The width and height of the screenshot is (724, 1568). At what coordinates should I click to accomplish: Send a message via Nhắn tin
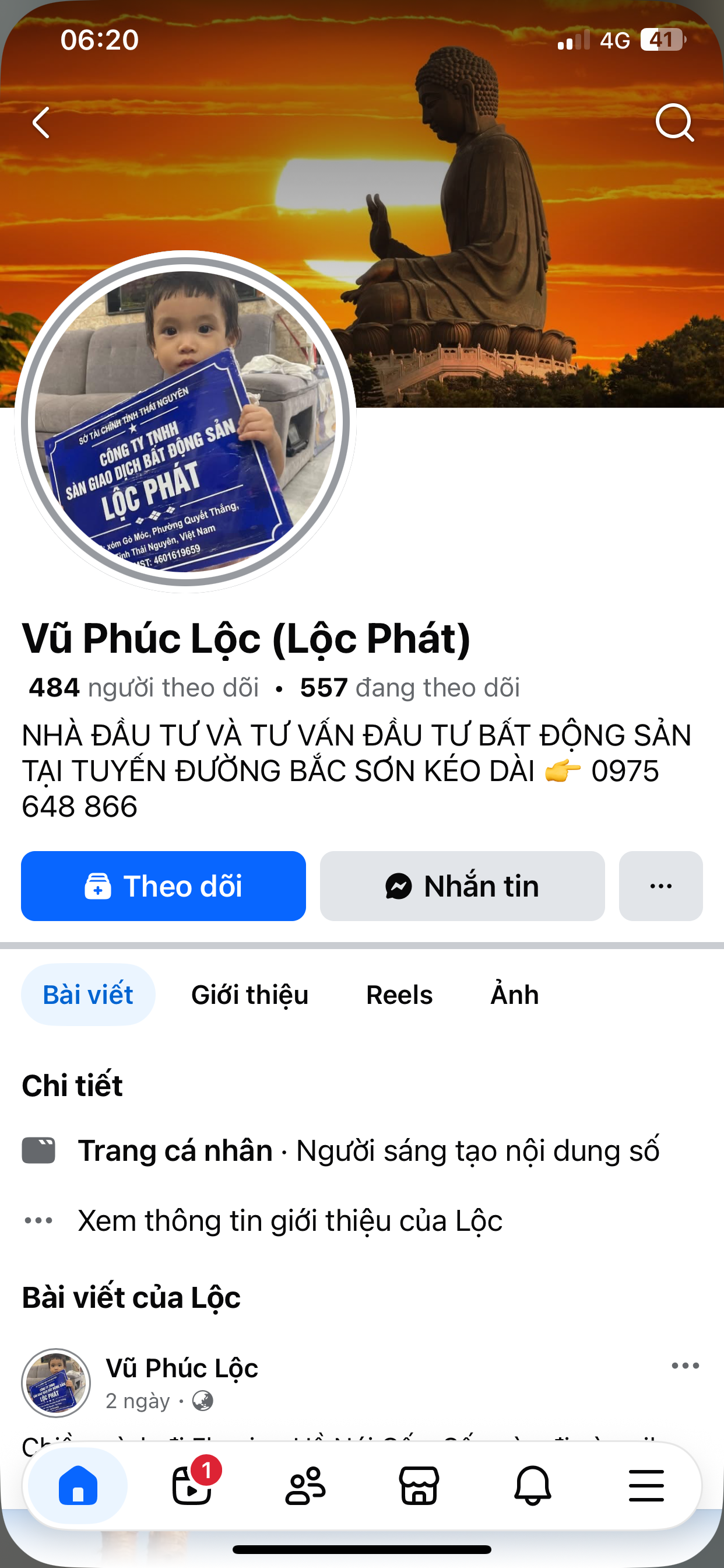click(462, 885)
